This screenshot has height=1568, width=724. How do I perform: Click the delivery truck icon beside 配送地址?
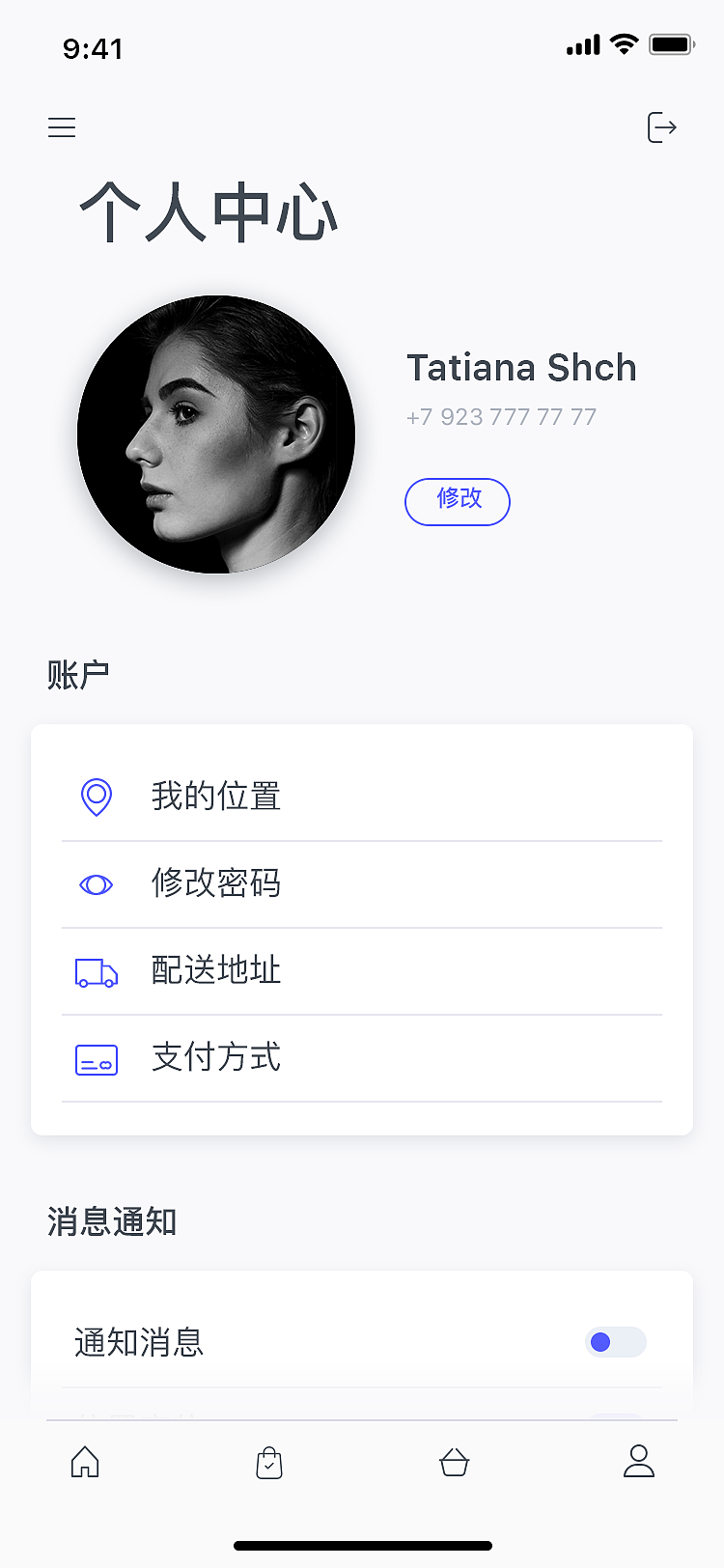coord(96,971)
